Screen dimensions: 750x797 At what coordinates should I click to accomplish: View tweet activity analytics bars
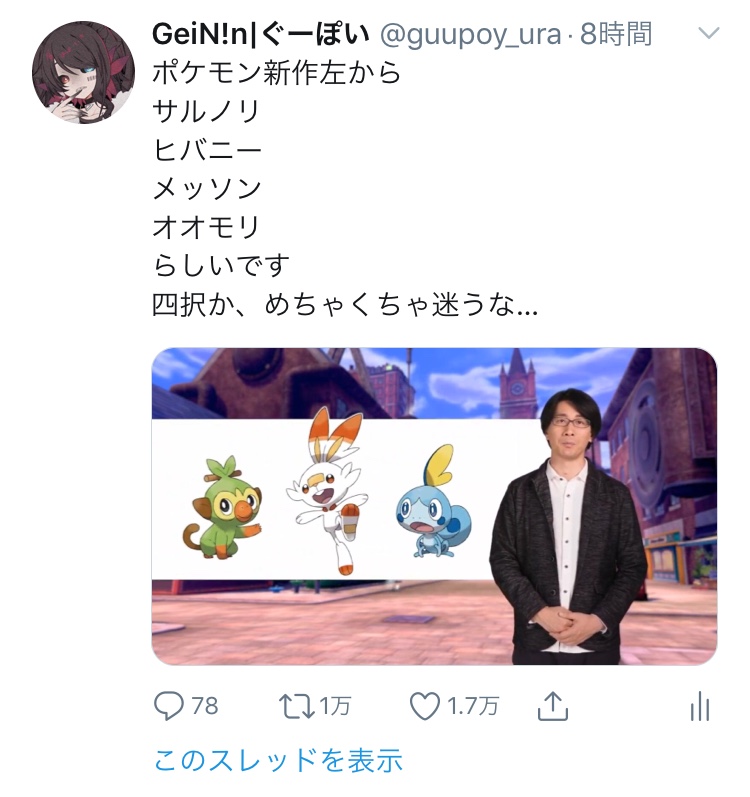tap(700, 707)
